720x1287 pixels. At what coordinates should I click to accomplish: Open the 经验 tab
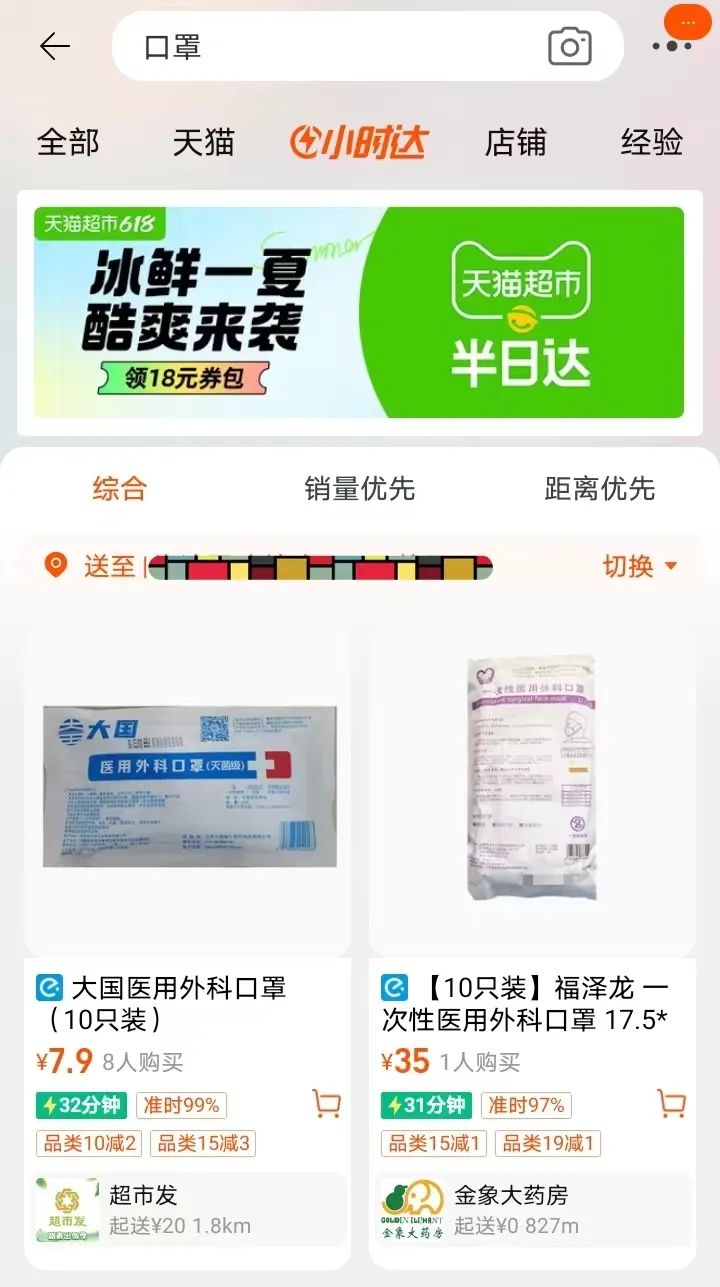tap(651, 142)
